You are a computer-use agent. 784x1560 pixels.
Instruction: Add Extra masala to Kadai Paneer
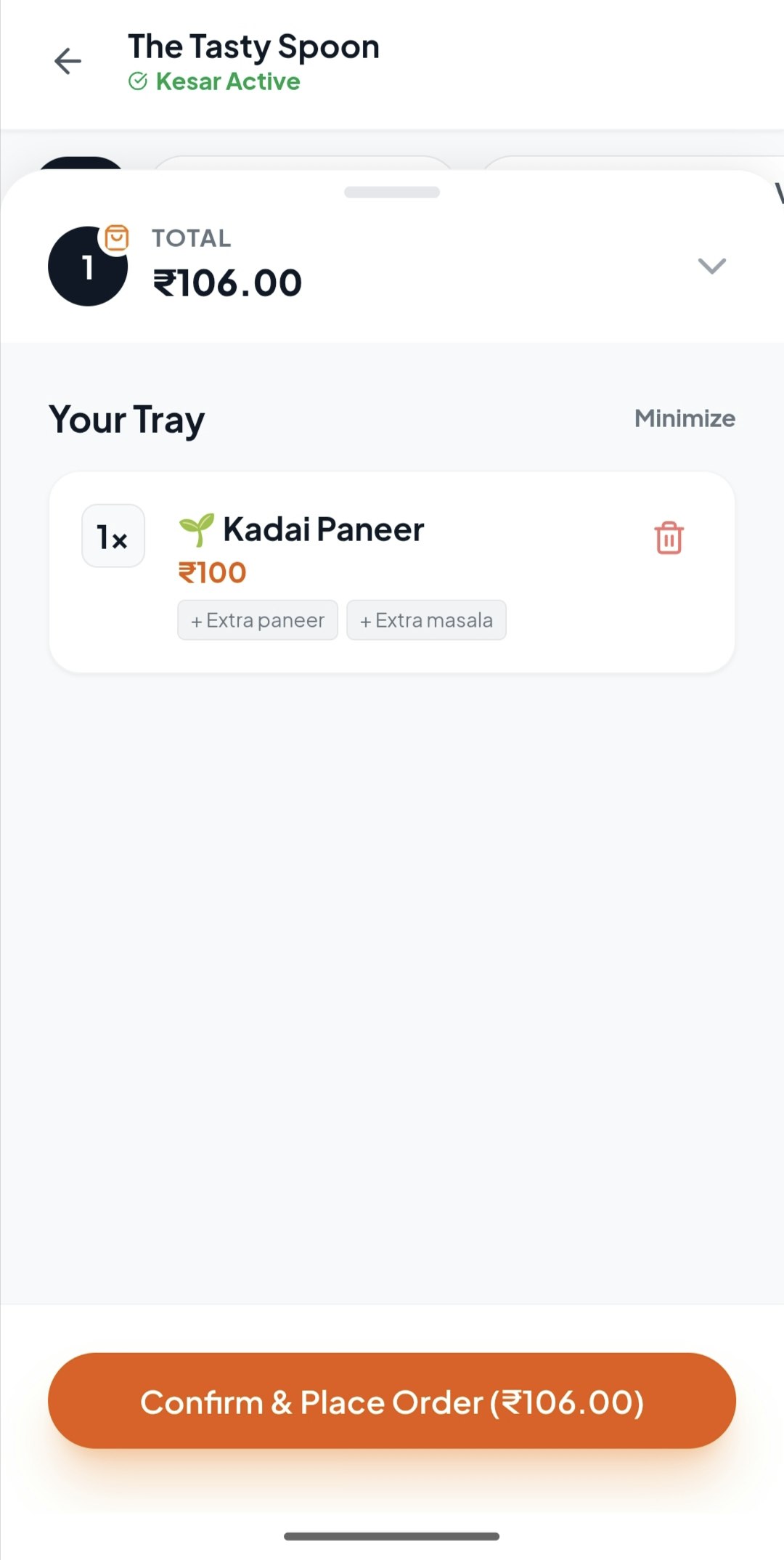click(426, 619)
